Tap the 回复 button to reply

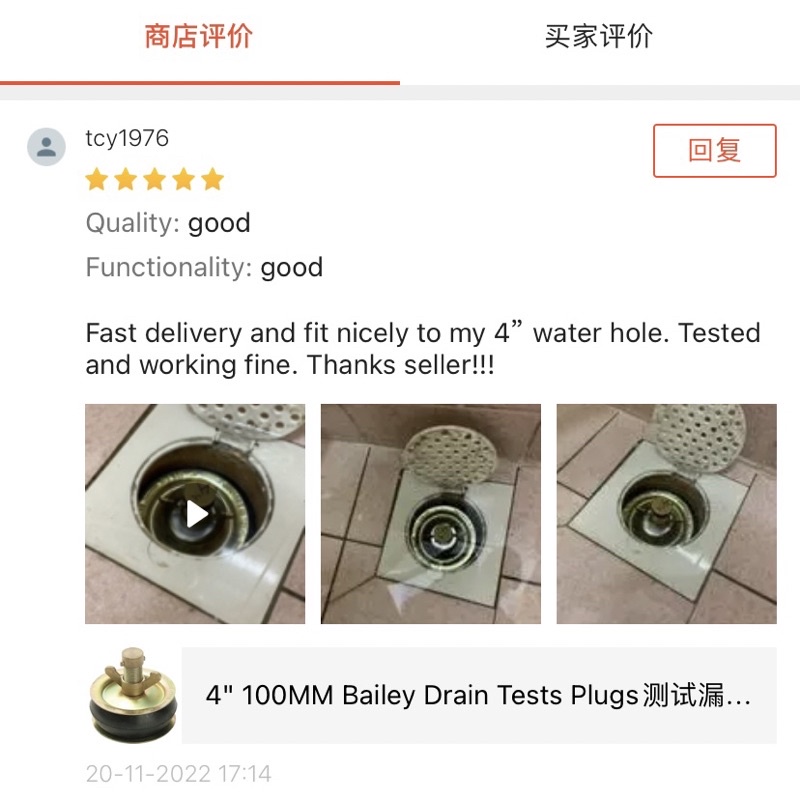714,151
